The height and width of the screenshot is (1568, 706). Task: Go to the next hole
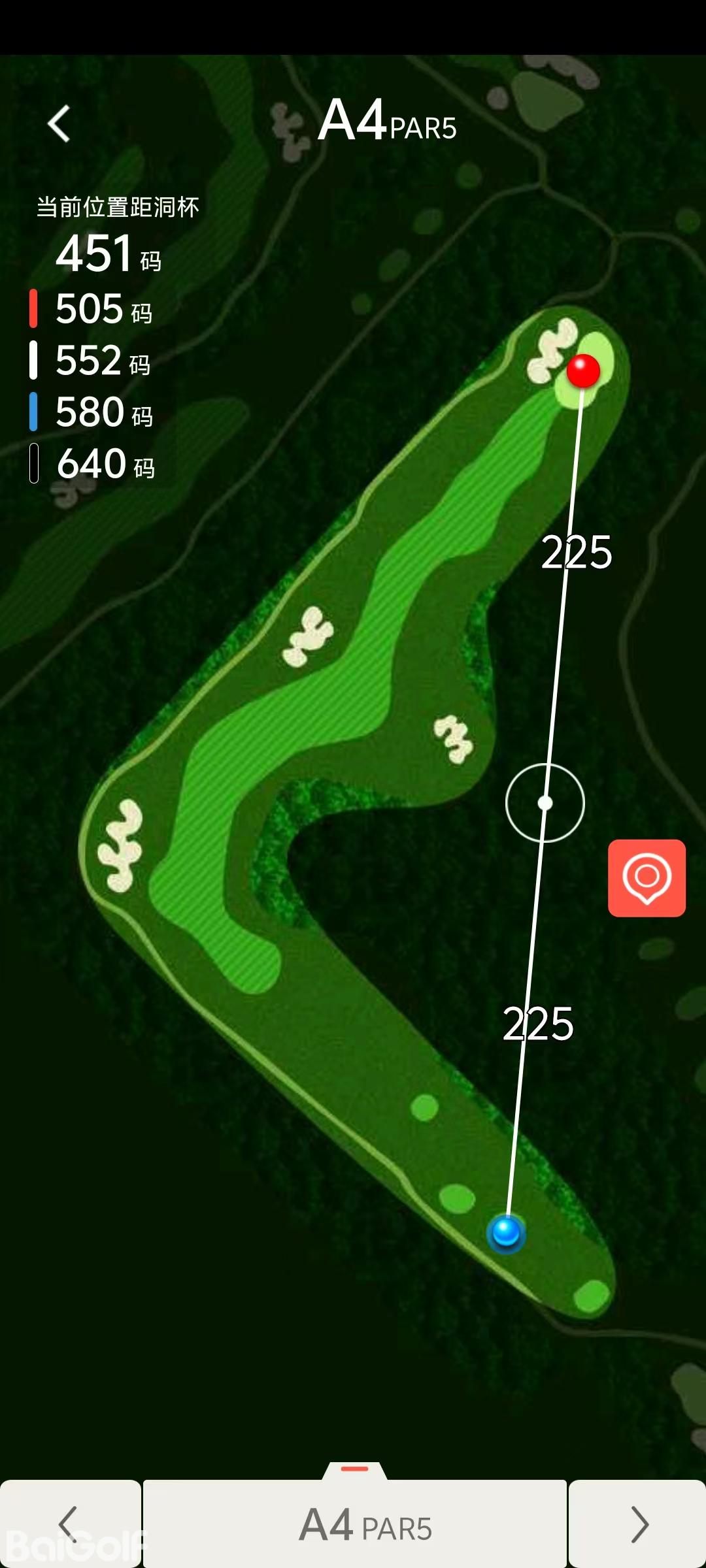(637, 1524)
